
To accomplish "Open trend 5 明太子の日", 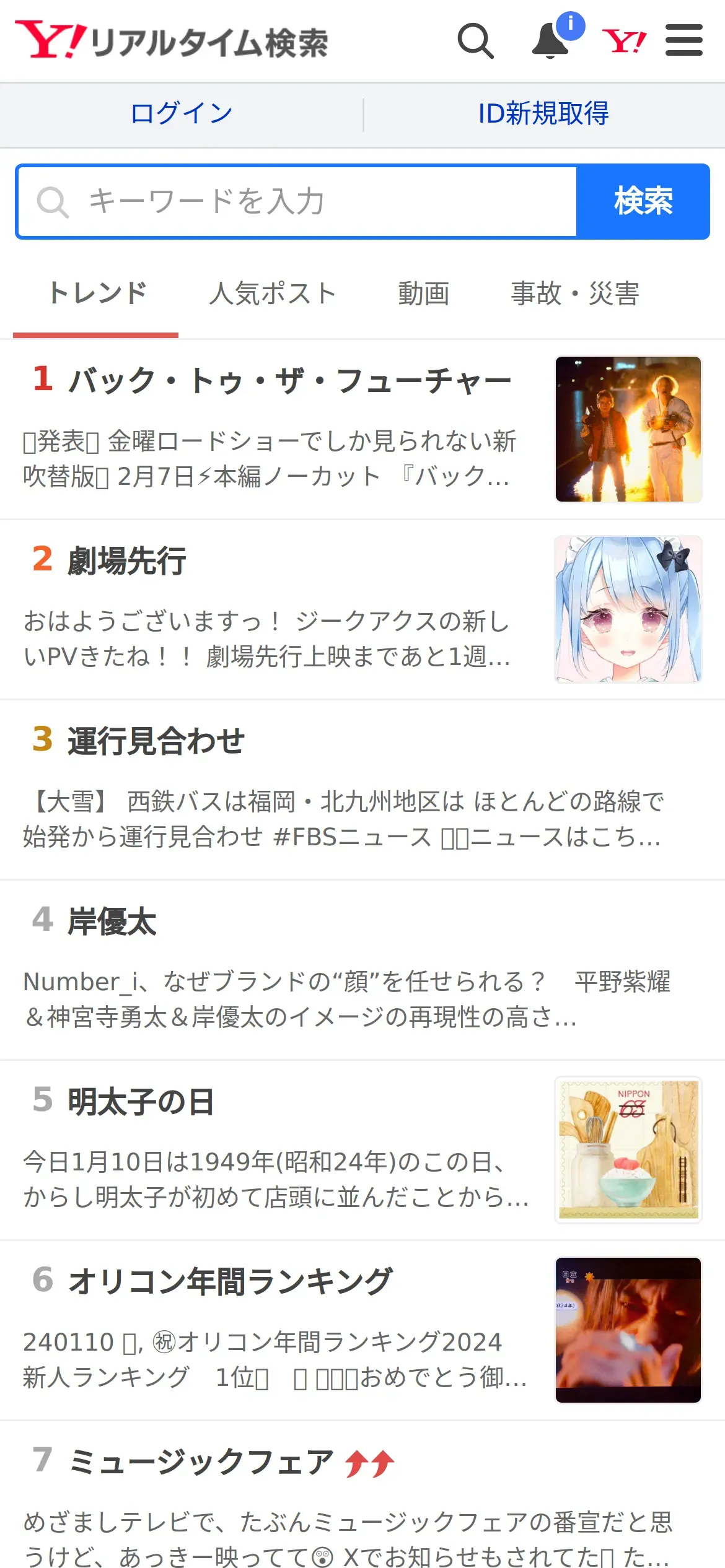I will [x=362, y=1151].
